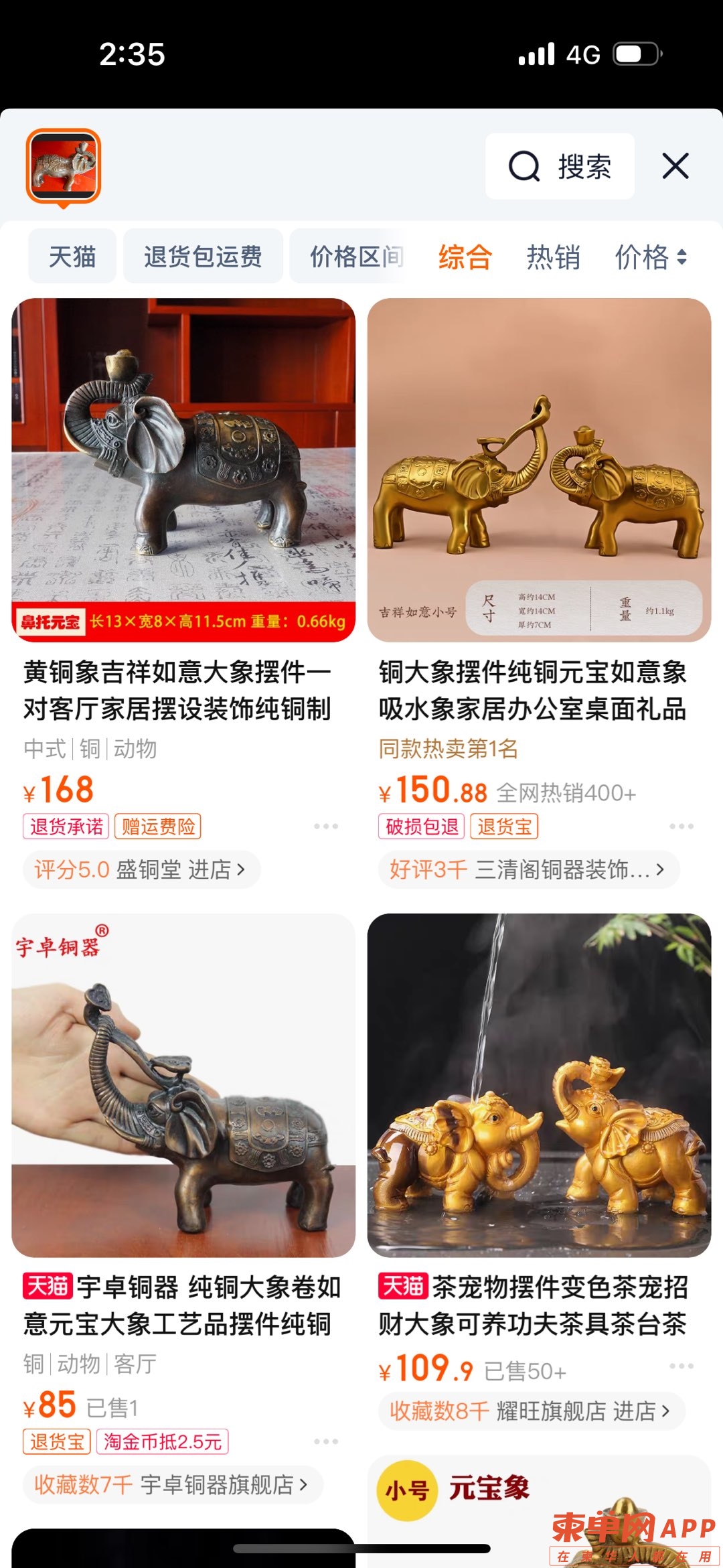This screenshot has width=723, height=1568.
Task: Select the 退货包运费 filter chip
Action: coord(203,257)
